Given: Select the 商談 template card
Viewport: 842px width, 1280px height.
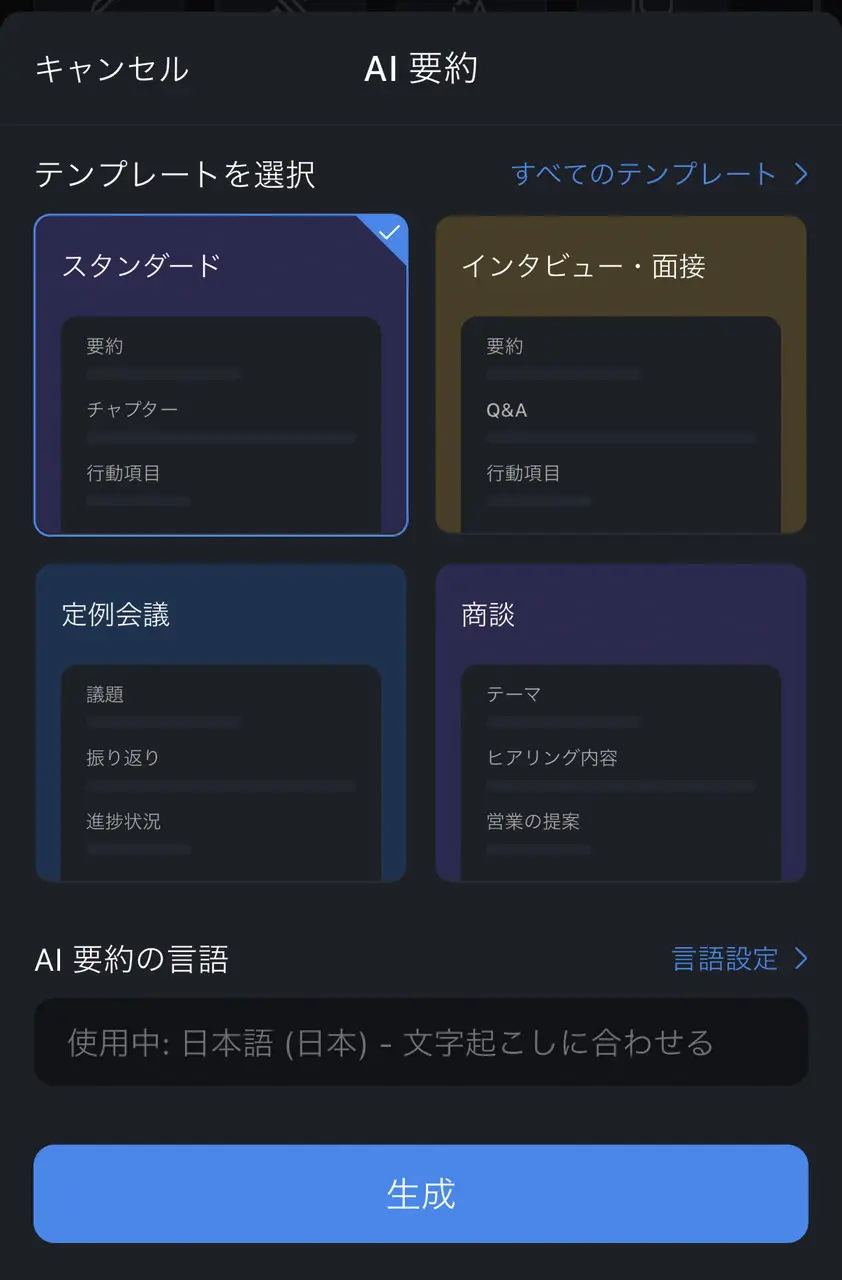Looking at the screenshot, I should [621, 723].
